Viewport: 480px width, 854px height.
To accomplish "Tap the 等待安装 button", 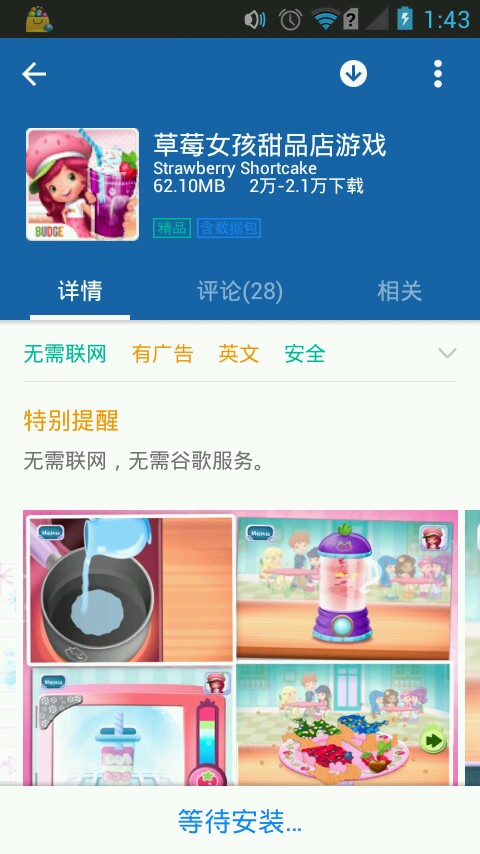I will tap(240, 820).
